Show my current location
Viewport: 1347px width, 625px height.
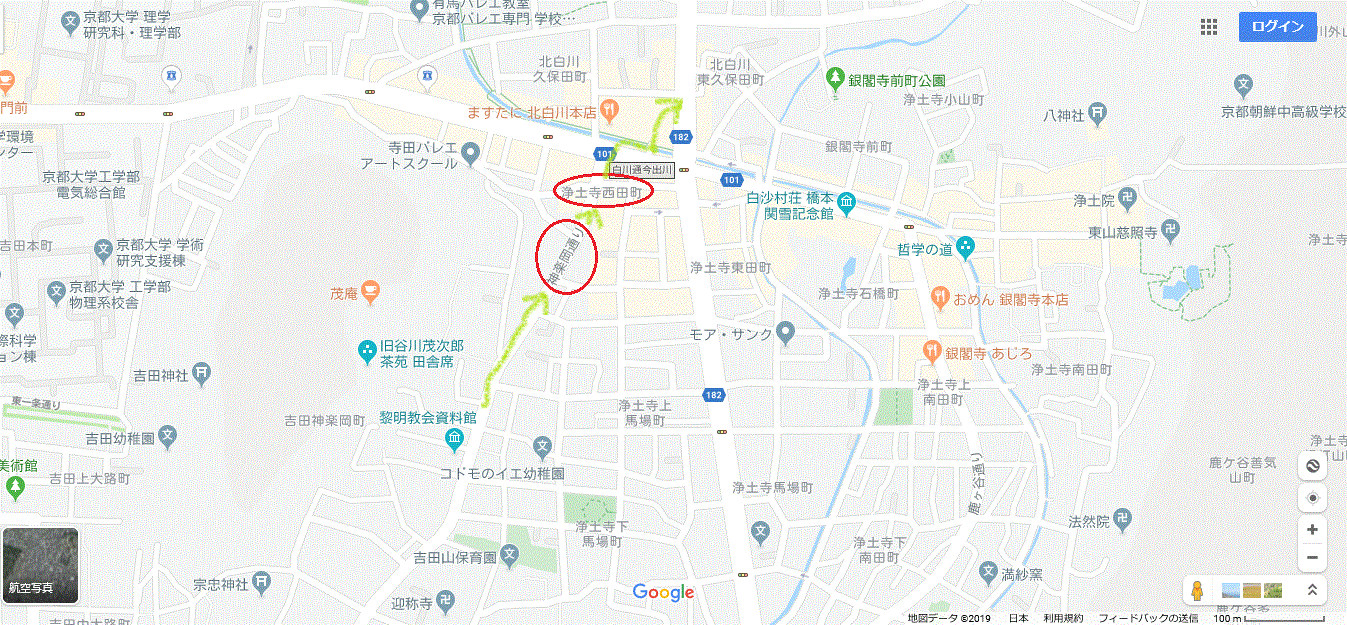1313,498
